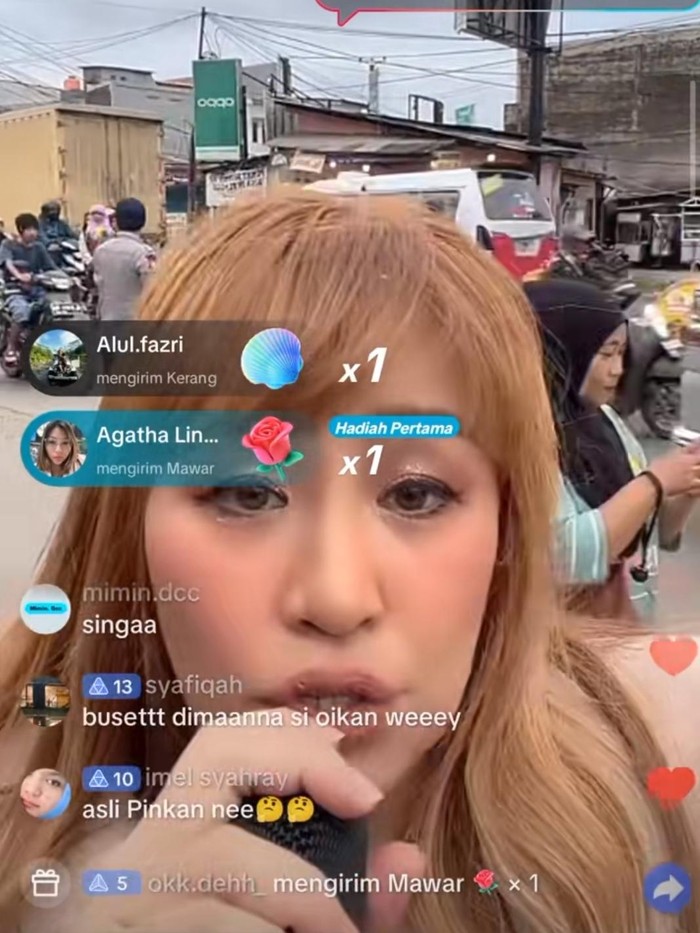Screen dimensions: 700x933
Task: Open Alul.fazri's profile from gift banner
Action: pyautogui.click(x=58, y=357)
